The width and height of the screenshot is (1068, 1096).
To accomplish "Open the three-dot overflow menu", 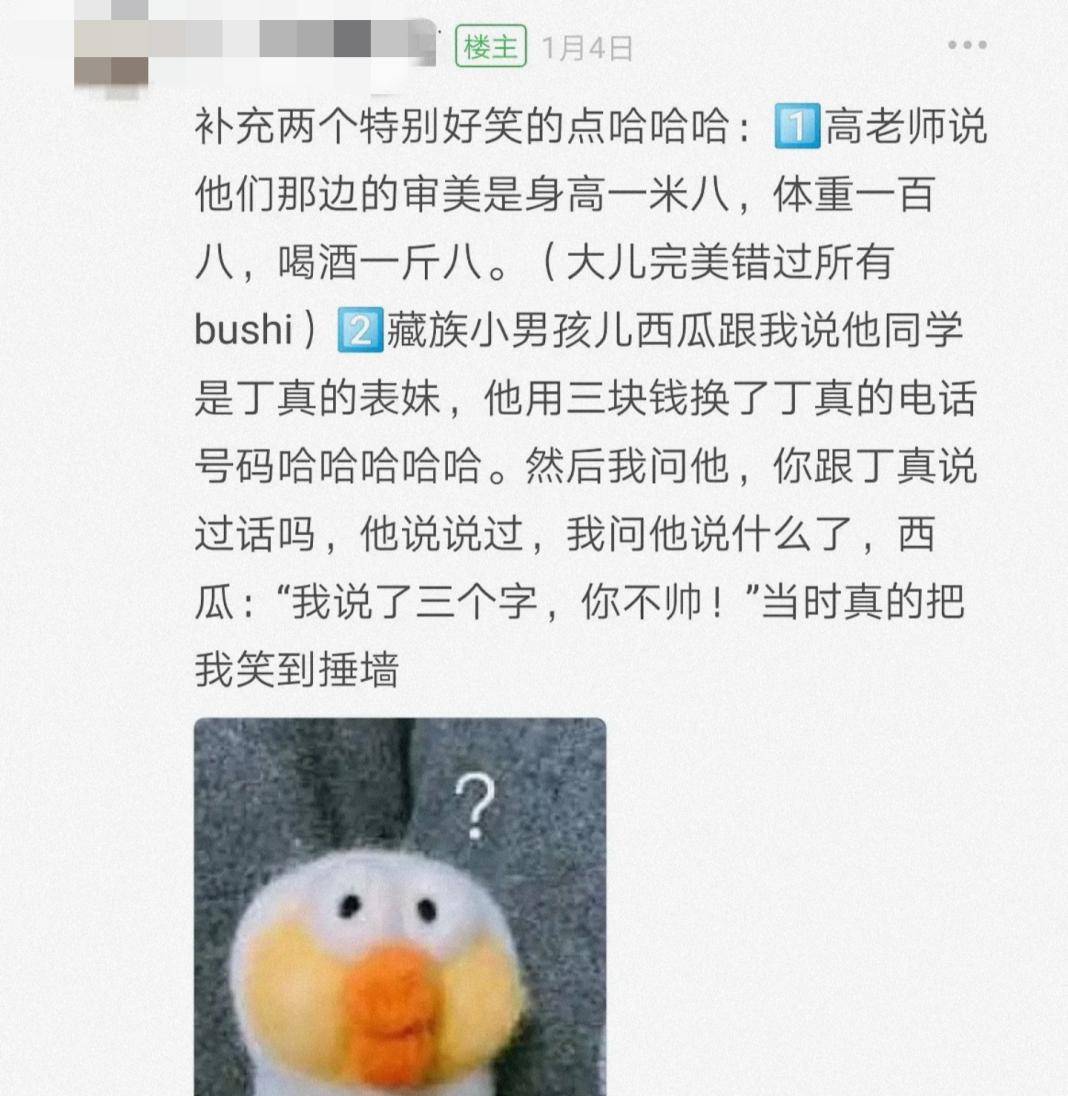I will 967,45.
